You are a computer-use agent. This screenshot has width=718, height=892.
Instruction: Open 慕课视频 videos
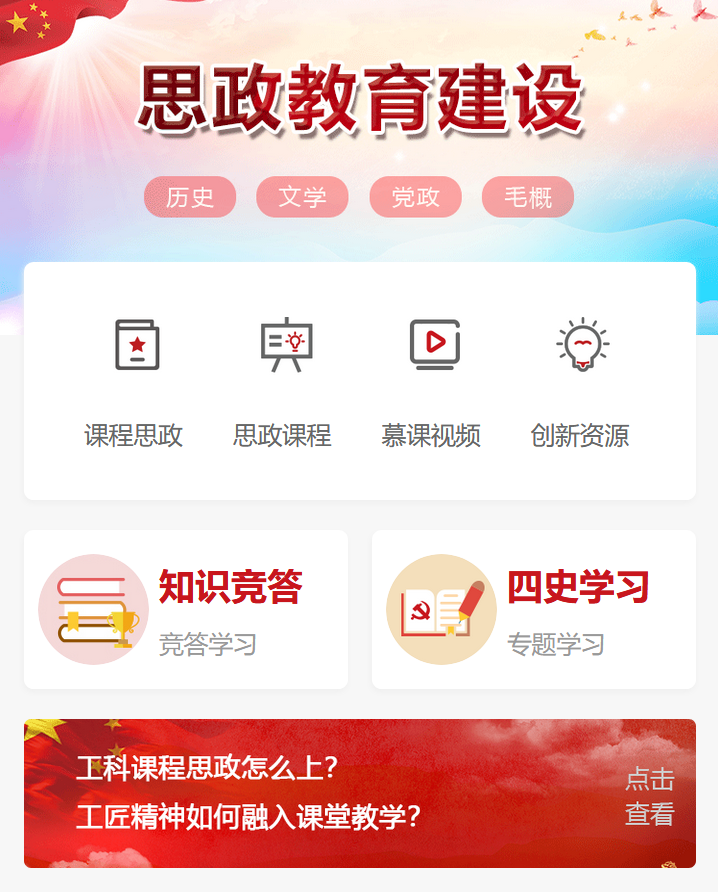point(432,380)
